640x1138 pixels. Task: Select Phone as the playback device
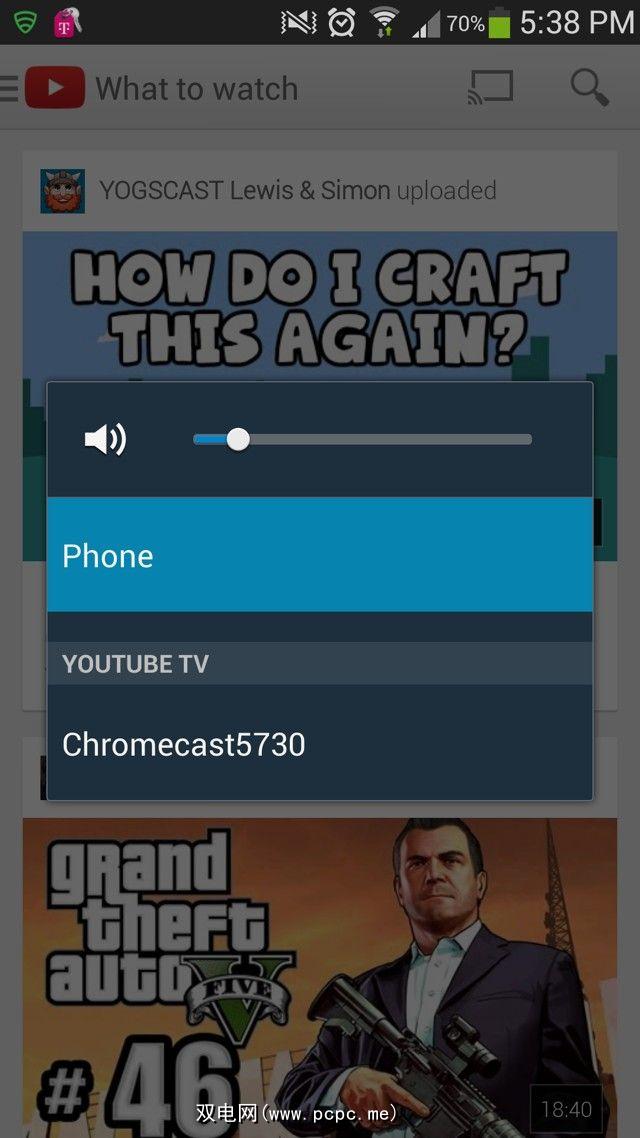319,555
